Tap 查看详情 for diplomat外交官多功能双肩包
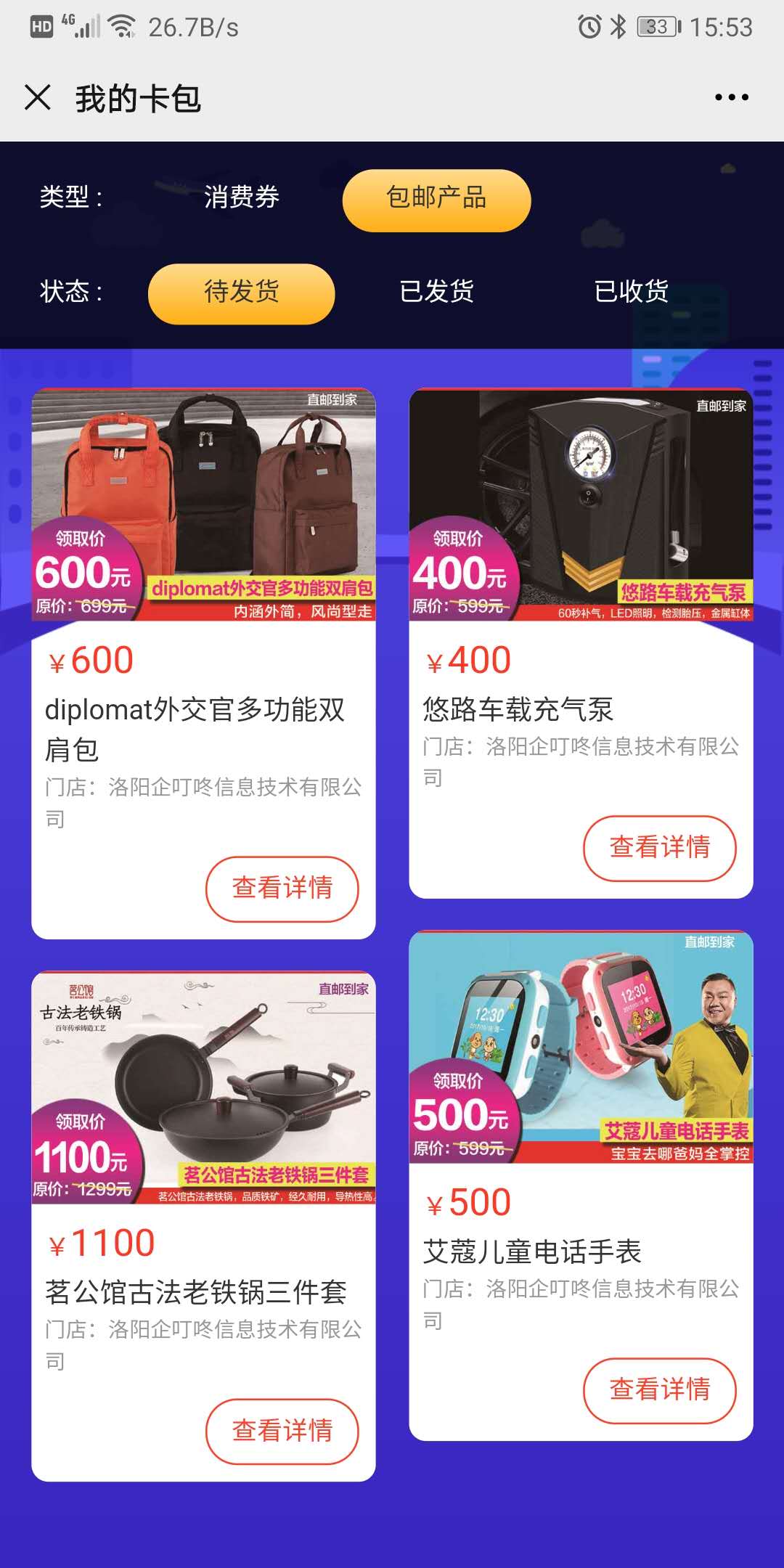The height and width of the screenshot is (1568, 784). click(x=282, y=889)
